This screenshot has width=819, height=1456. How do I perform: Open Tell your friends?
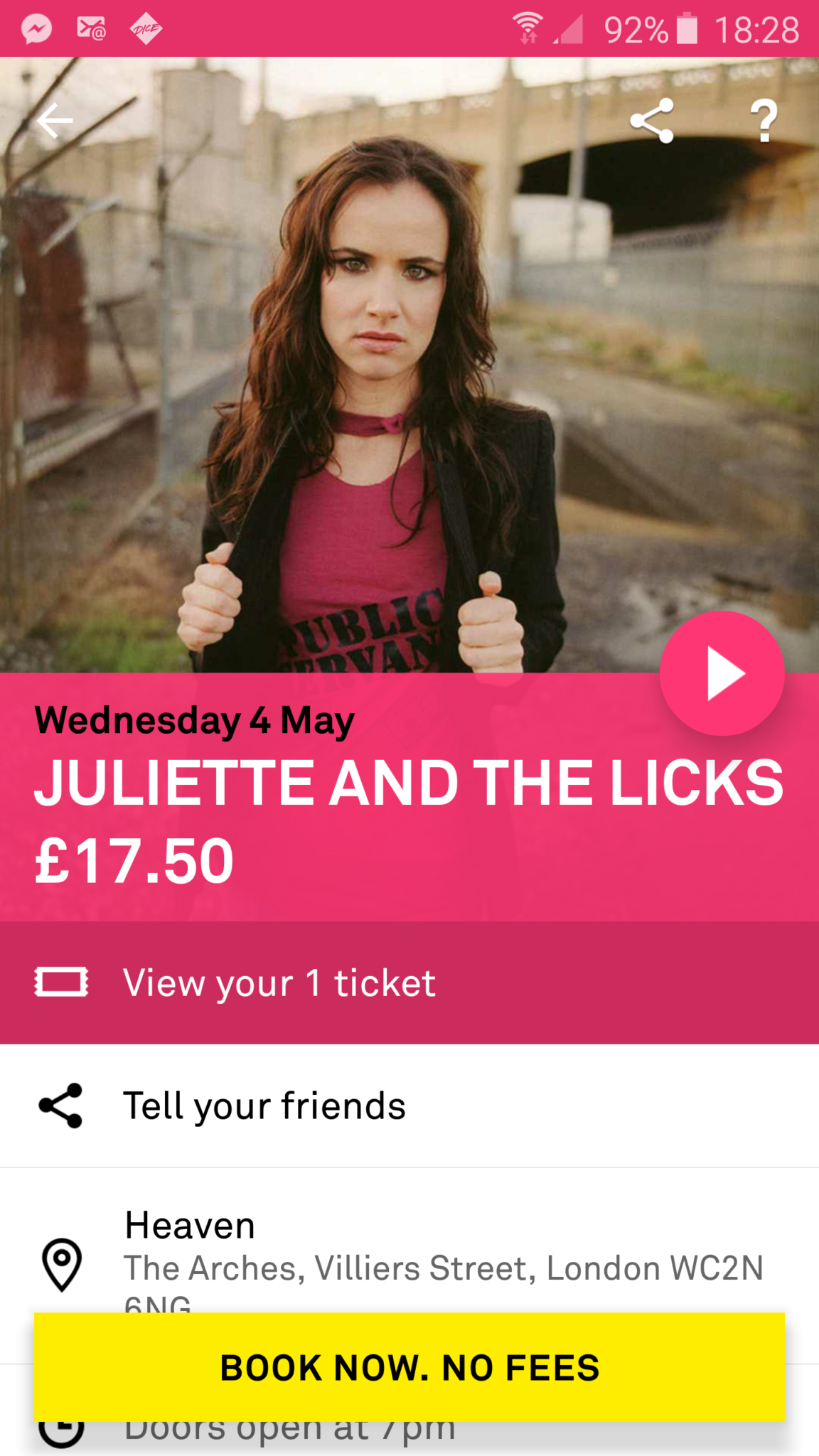click(409, 1106)
